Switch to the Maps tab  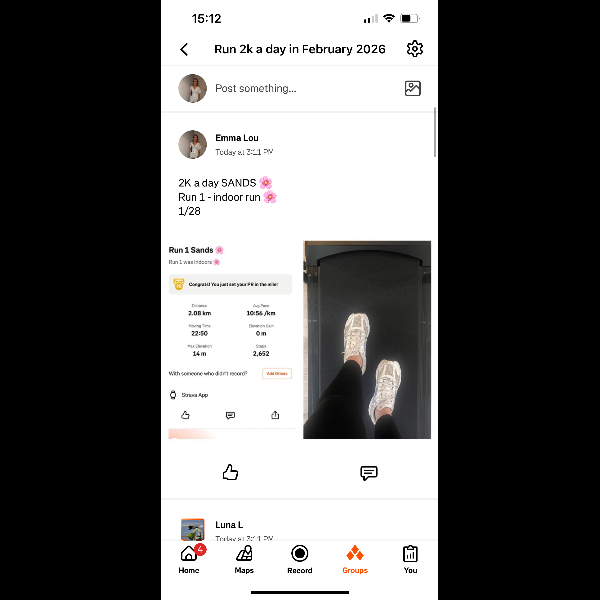(244, 559)
